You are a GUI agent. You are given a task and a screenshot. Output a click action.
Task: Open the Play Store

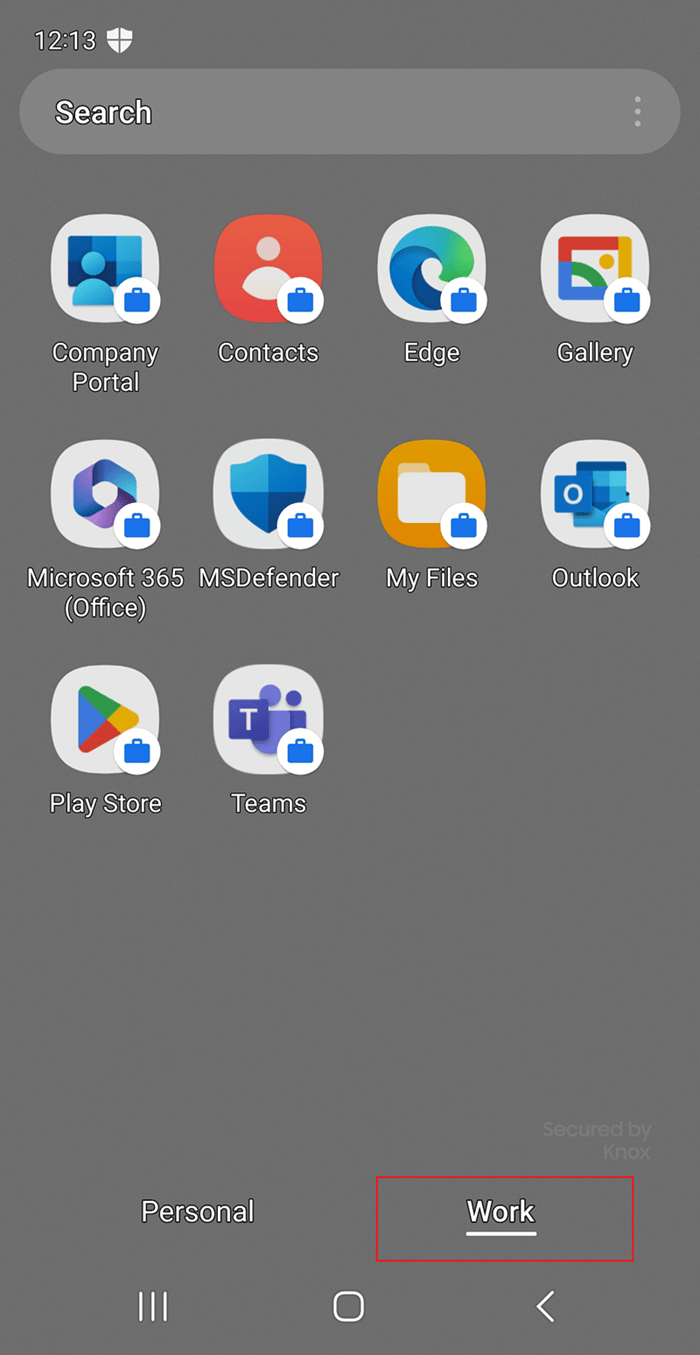click(x=105, y=719)
